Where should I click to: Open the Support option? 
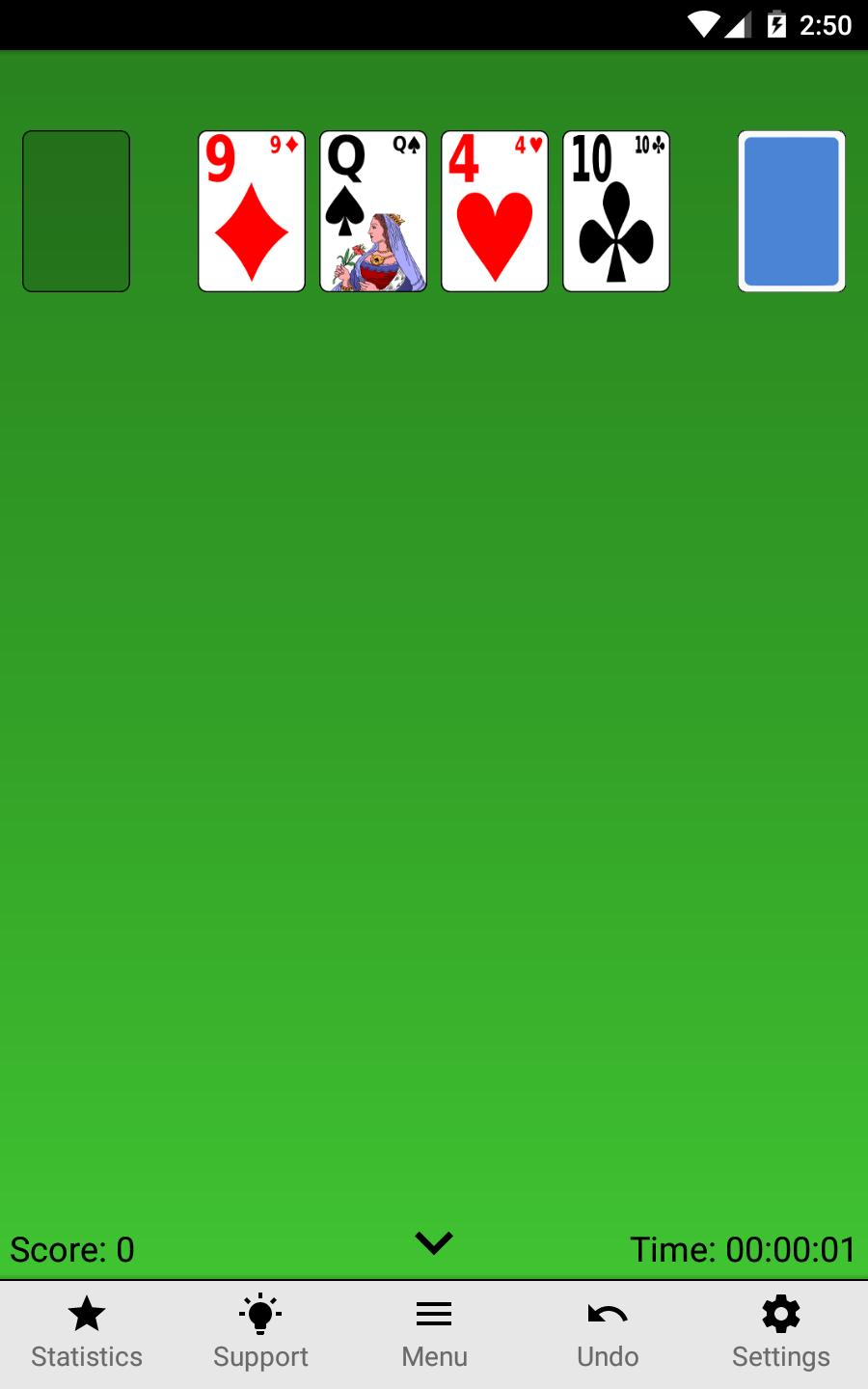(x=260, y=1334)
